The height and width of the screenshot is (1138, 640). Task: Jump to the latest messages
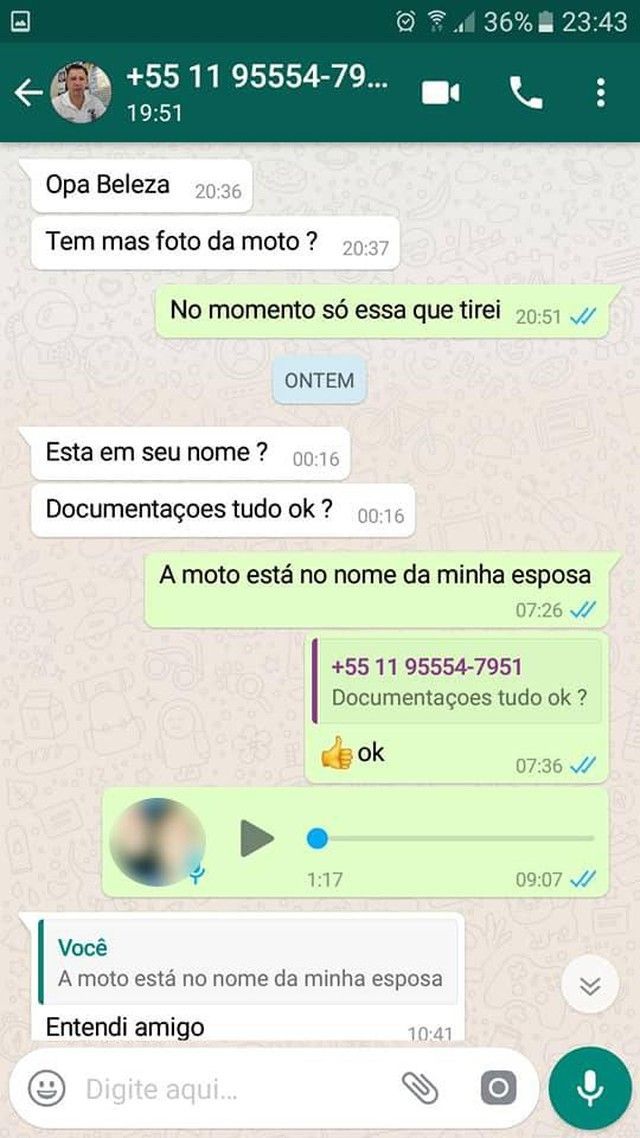pos(590,986)
